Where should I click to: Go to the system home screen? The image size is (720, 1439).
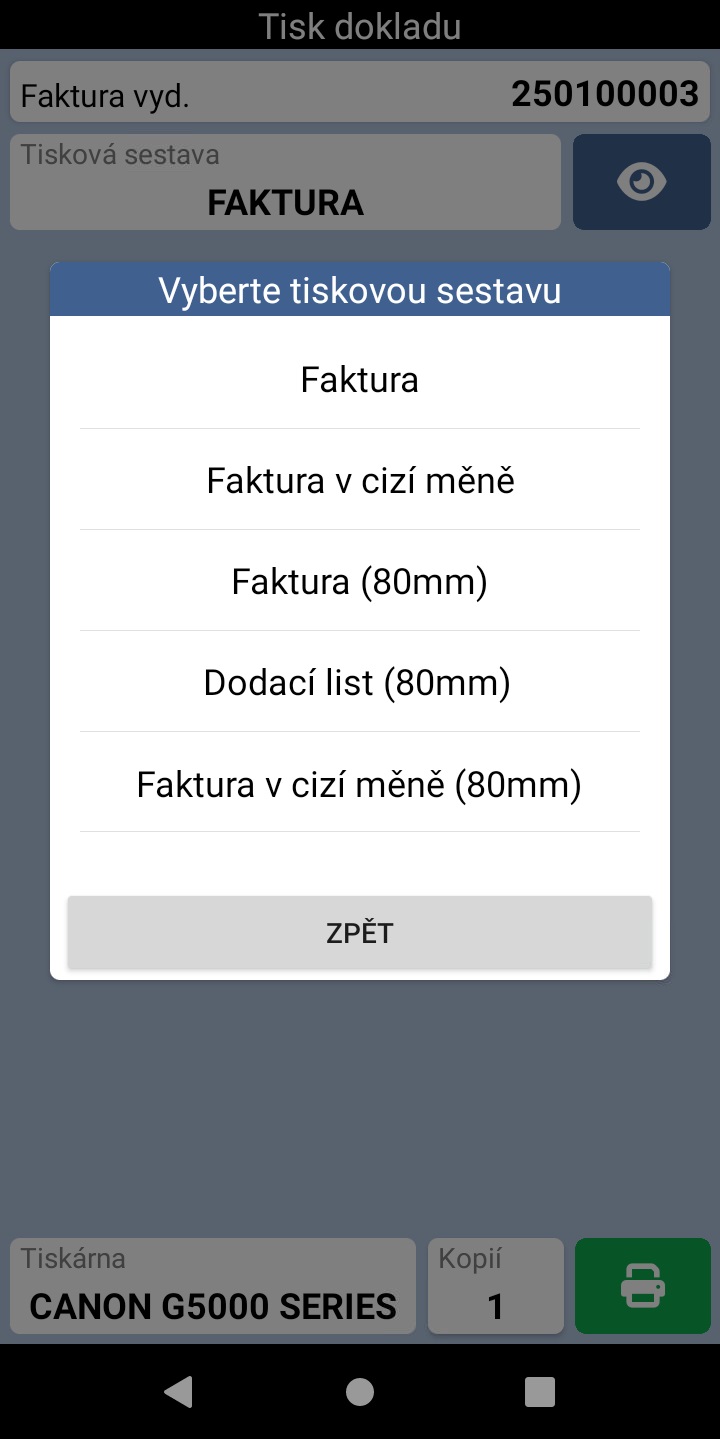(x=360, y=1391)
